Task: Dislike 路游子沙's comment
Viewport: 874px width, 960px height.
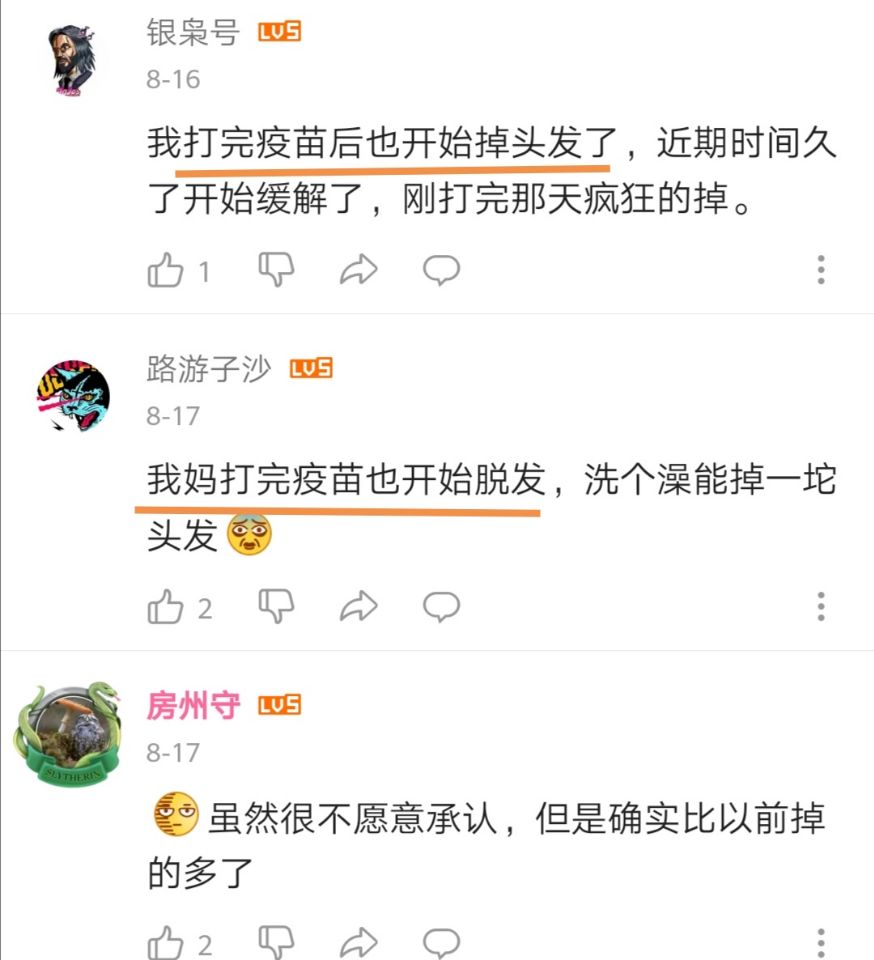Action: tap(276, 605)
